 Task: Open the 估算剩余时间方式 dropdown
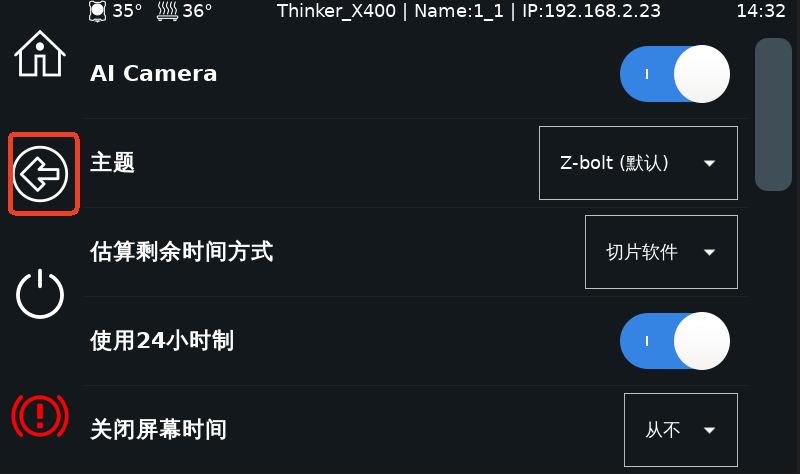click(661, 252)
